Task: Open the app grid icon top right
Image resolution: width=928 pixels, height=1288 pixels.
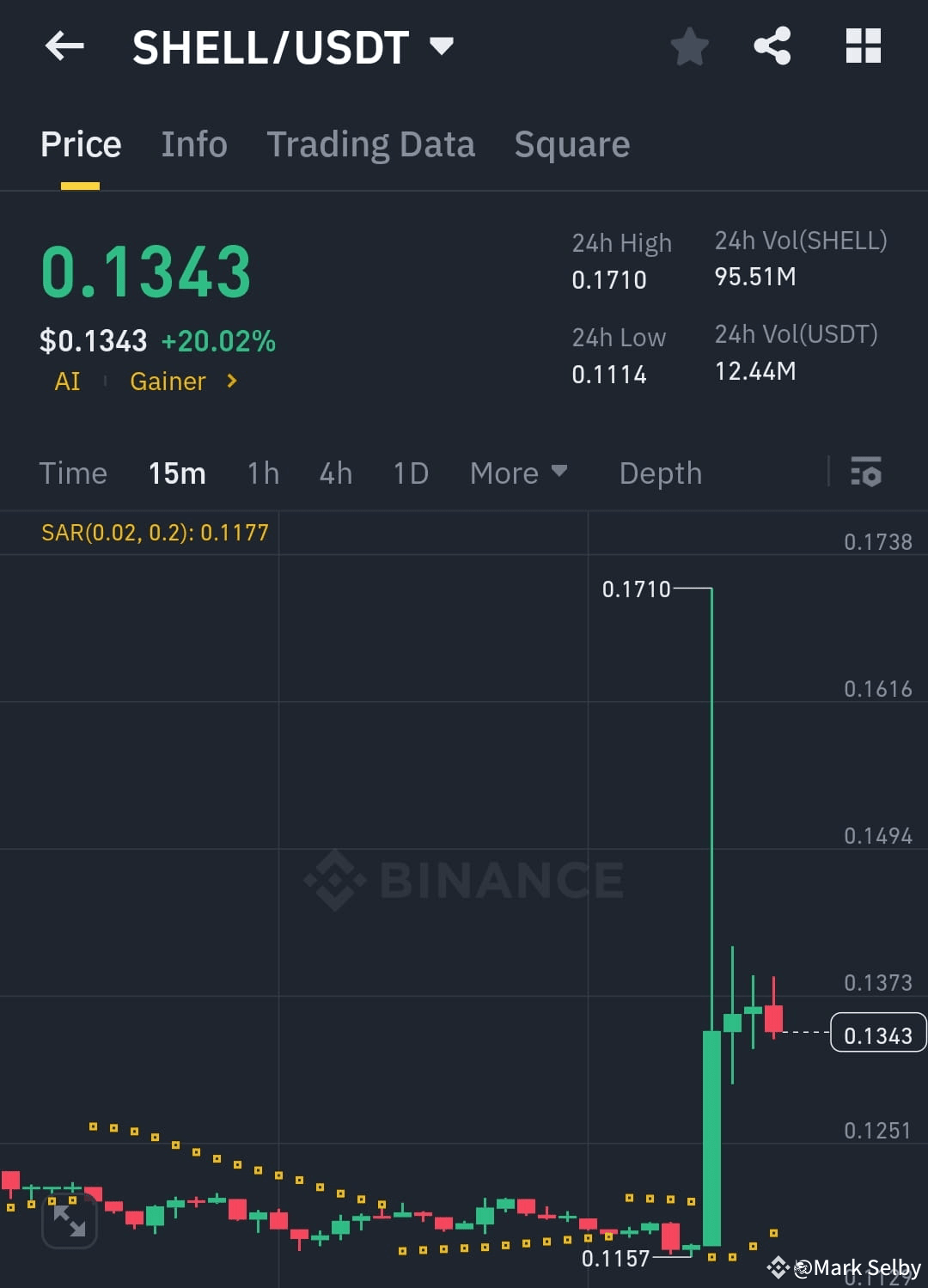Action: (863, 46)
